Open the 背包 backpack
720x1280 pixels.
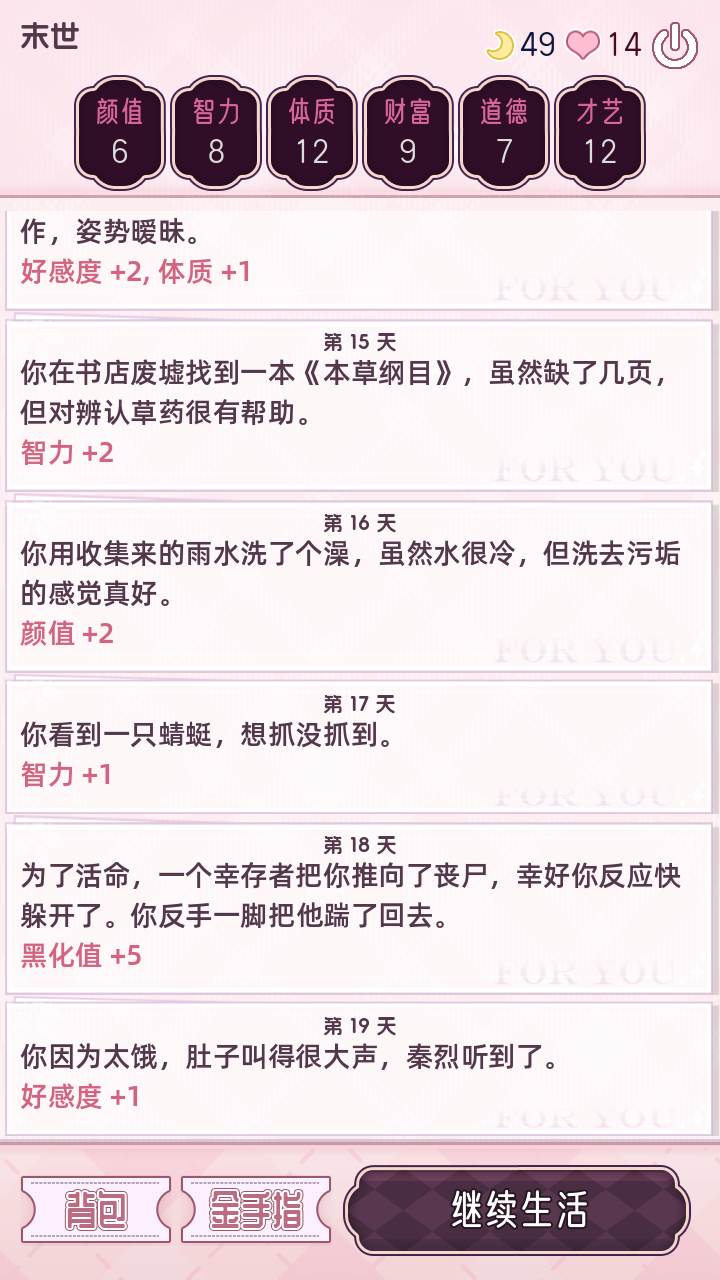[x=96, y=1210]
